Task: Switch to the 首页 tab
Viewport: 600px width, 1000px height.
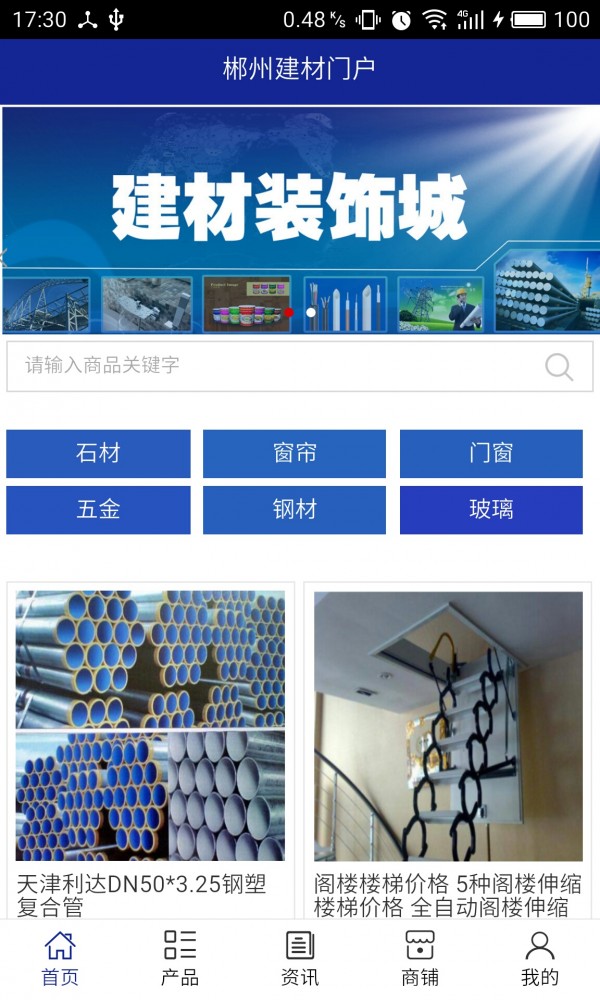Action: click(x=60, y=958)
